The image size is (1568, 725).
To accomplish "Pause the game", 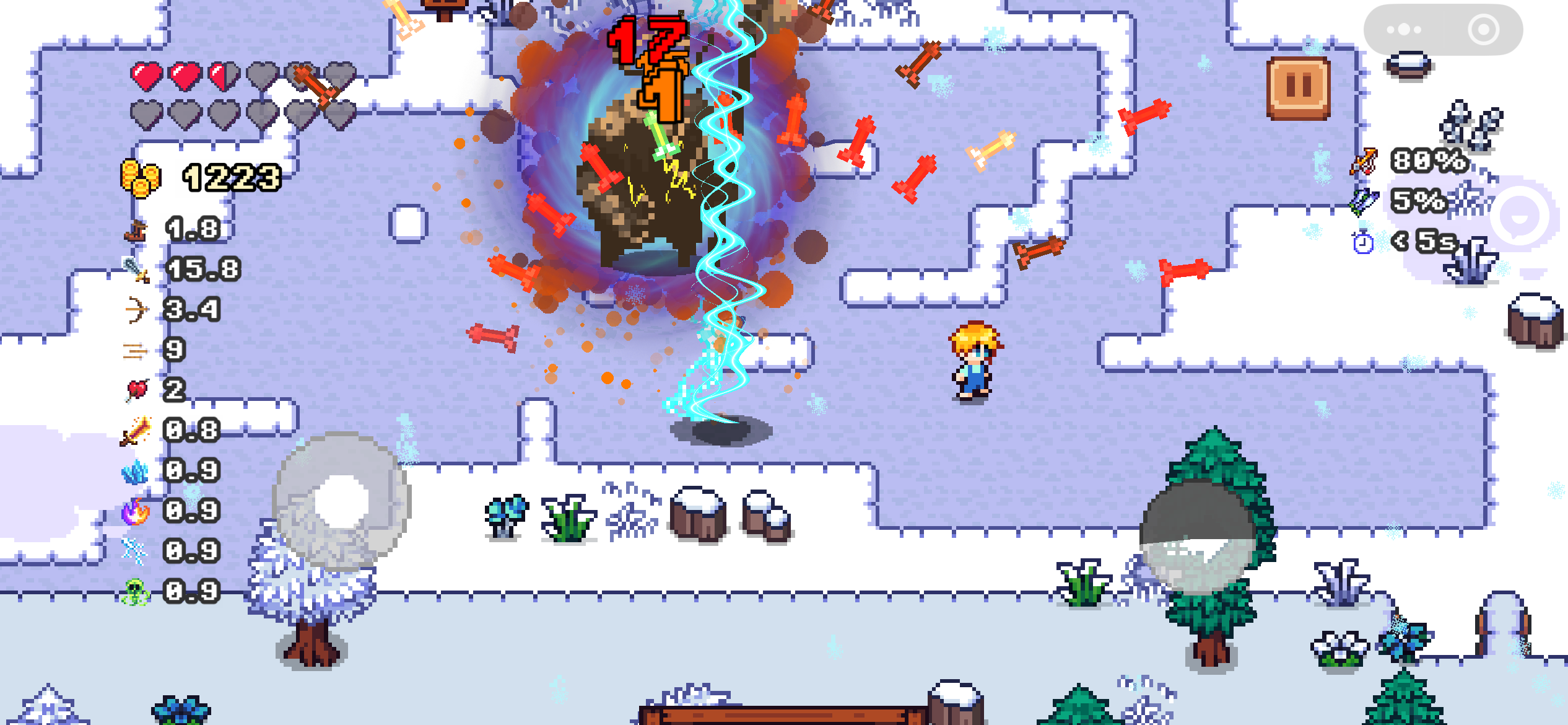I will [1299, 87].
